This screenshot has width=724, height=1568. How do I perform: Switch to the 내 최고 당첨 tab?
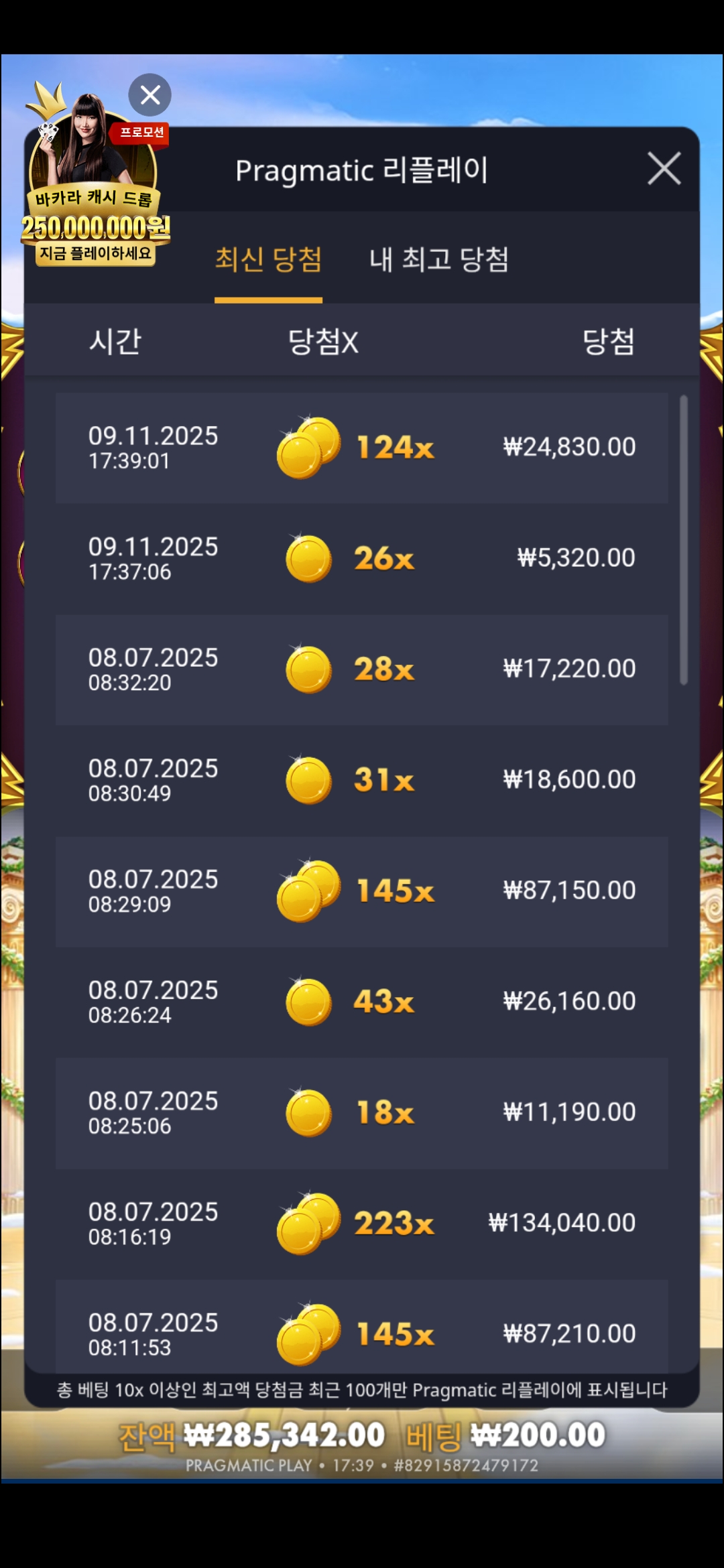coord(439,259)
